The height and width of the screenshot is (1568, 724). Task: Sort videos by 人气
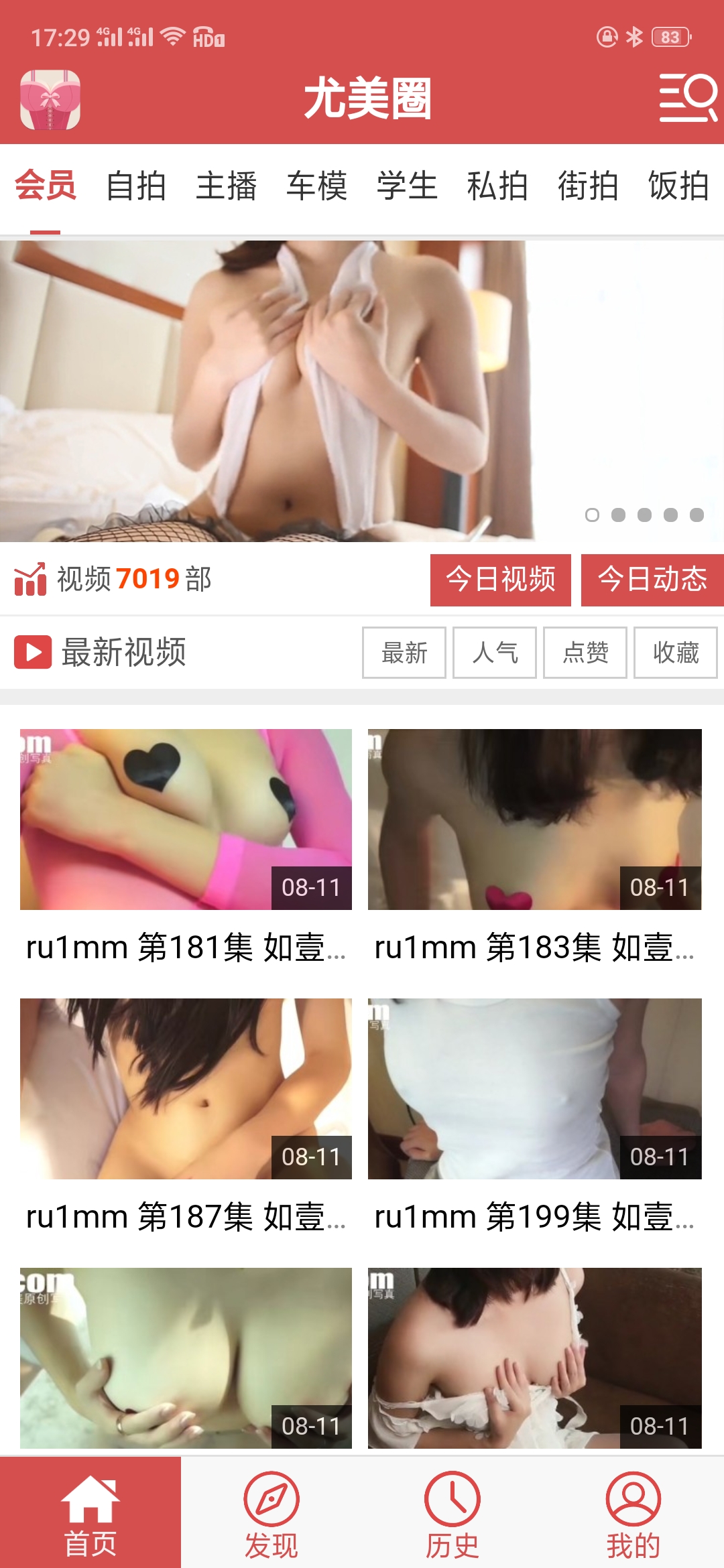(x=495, y=653)
